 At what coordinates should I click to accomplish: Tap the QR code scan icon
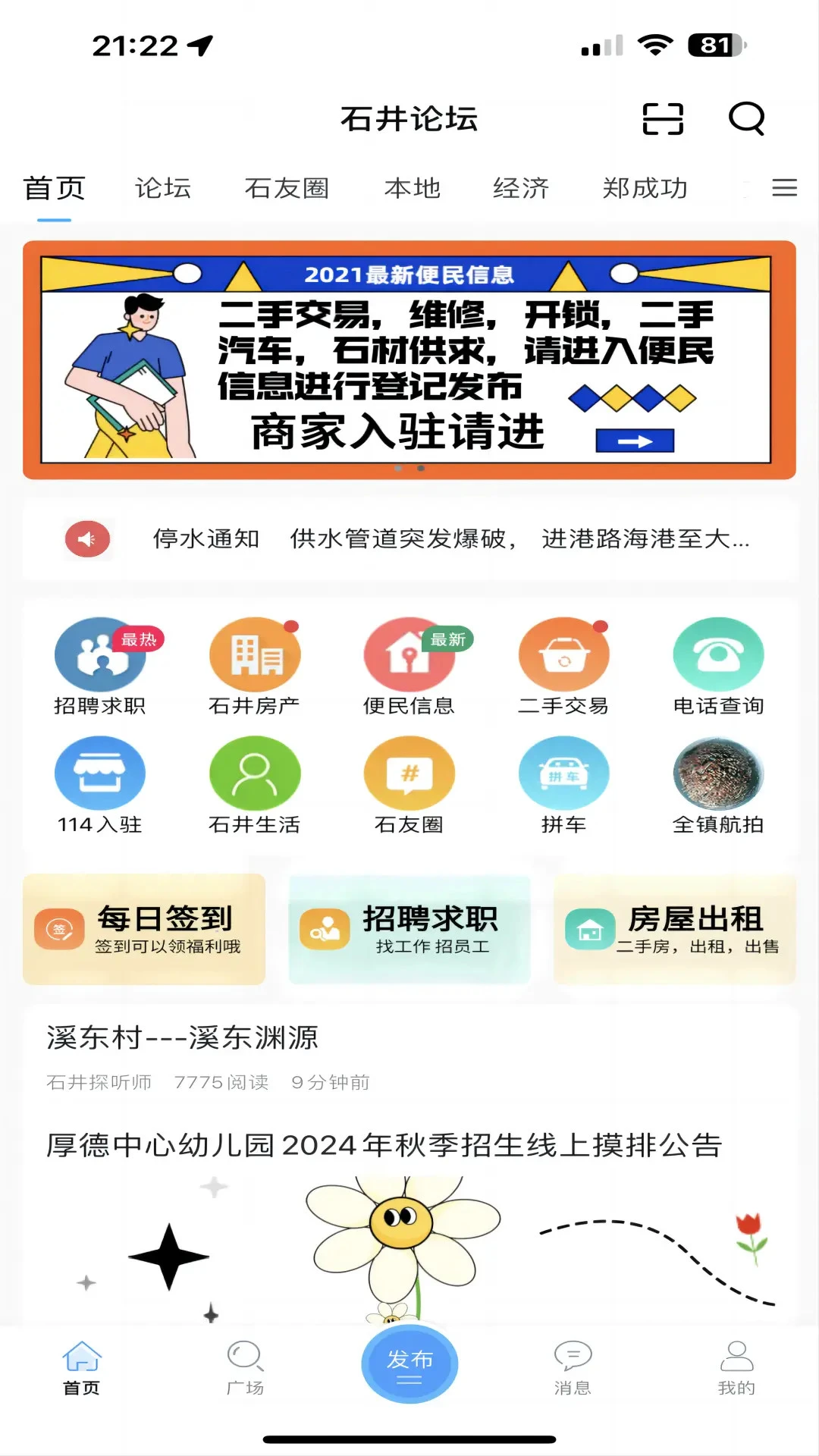pyautogui.click(x=663, y=119)
